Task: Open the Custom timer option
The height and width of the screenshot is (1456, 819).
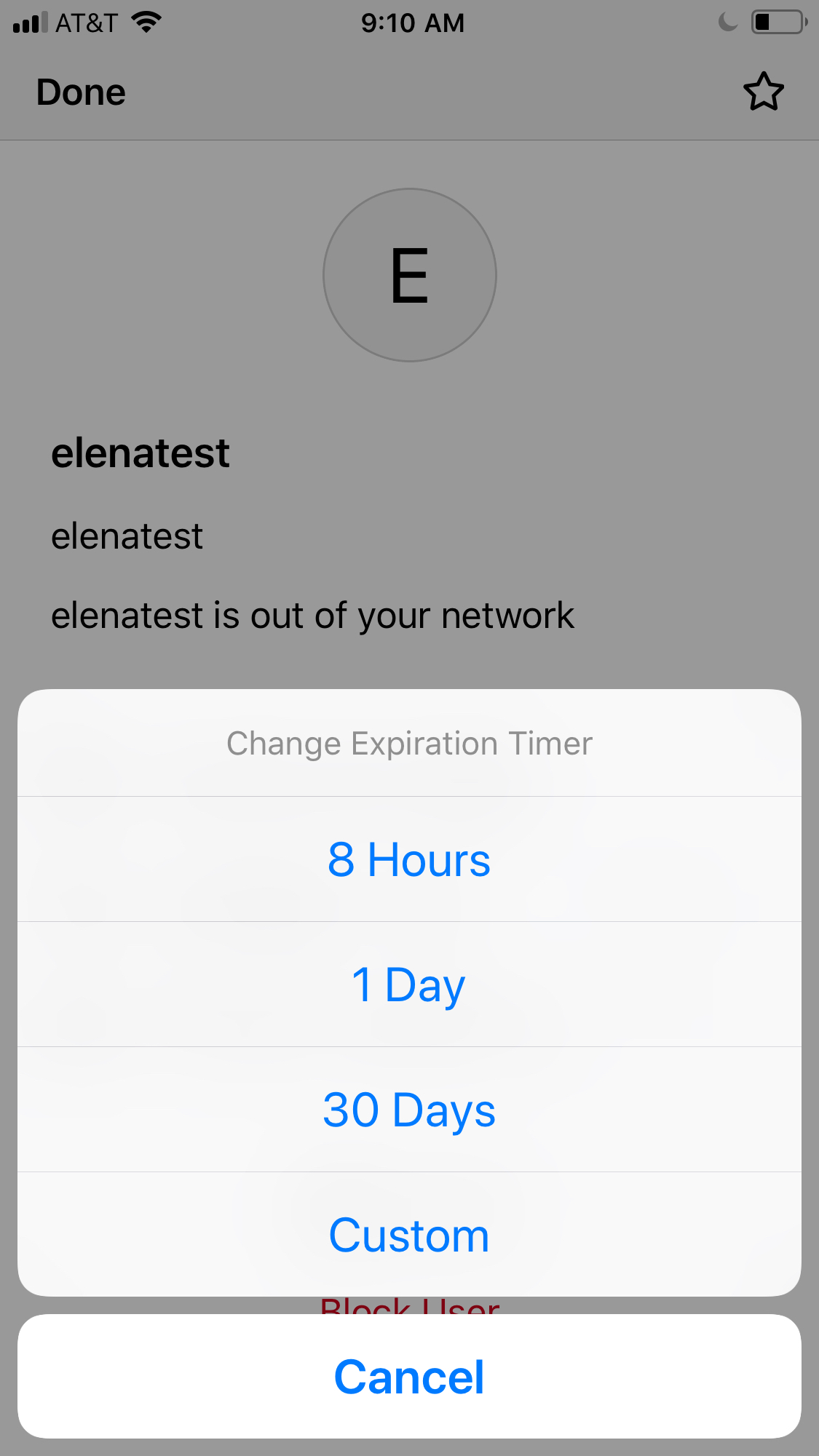Action: [x=409, y=1235]
